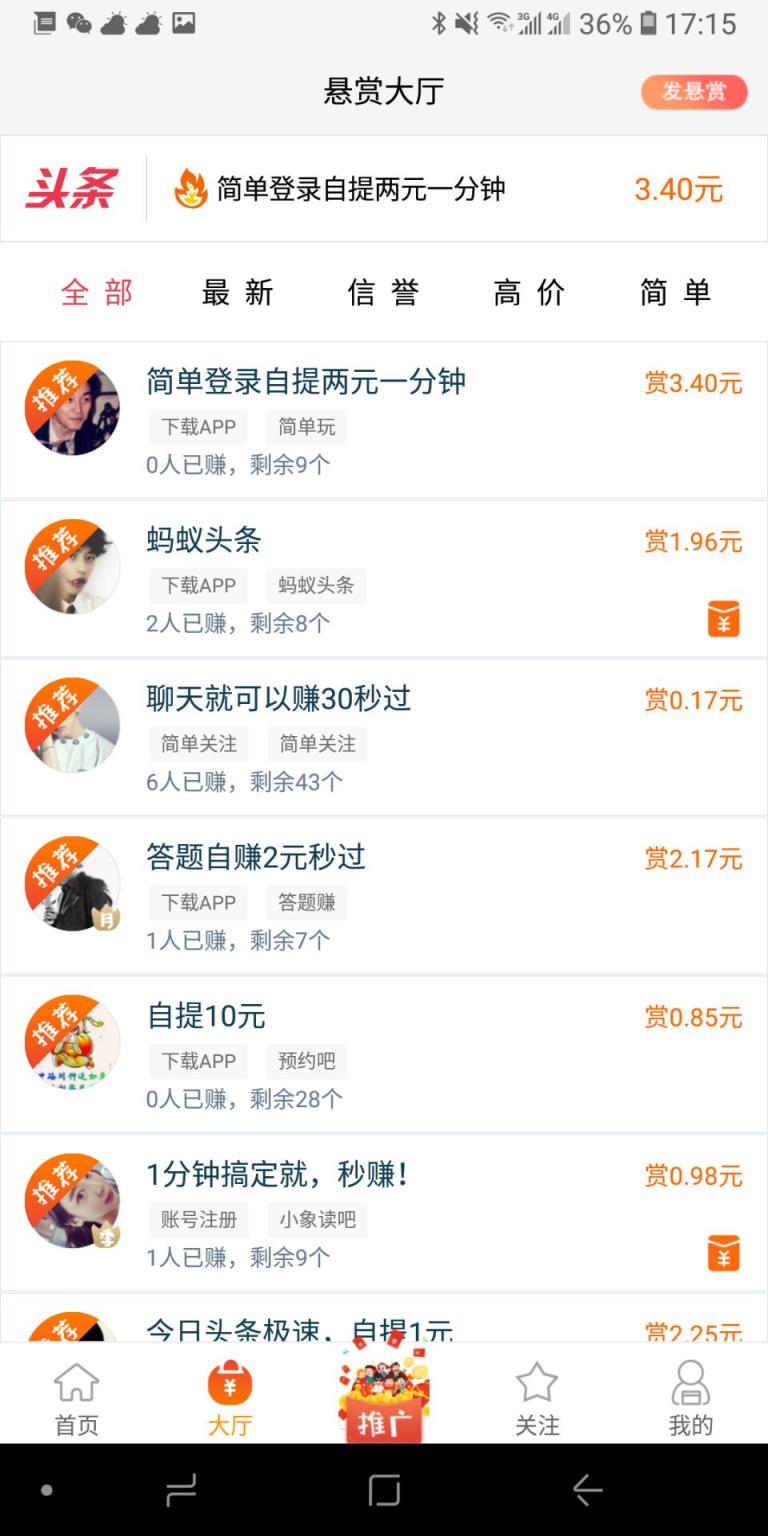The height and width of the screenshot is (1536, 768).
Task: Select the 简单 filter tab
Action: (674, 291)
